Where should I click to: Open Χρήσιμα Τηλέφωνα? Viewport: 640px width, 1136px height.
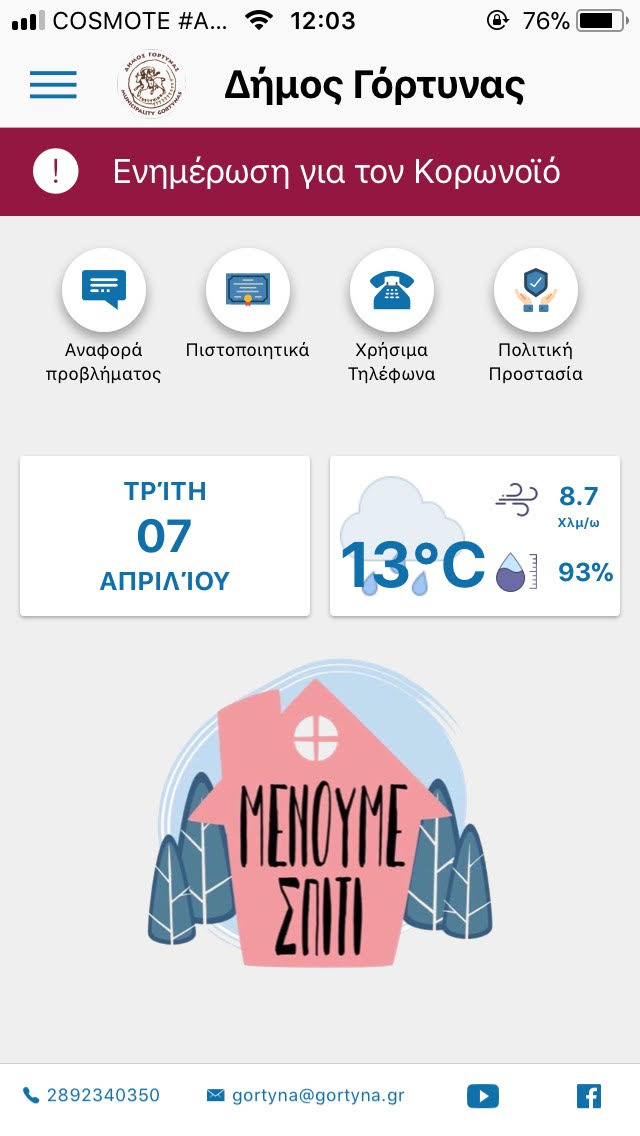tap(391, 290)
